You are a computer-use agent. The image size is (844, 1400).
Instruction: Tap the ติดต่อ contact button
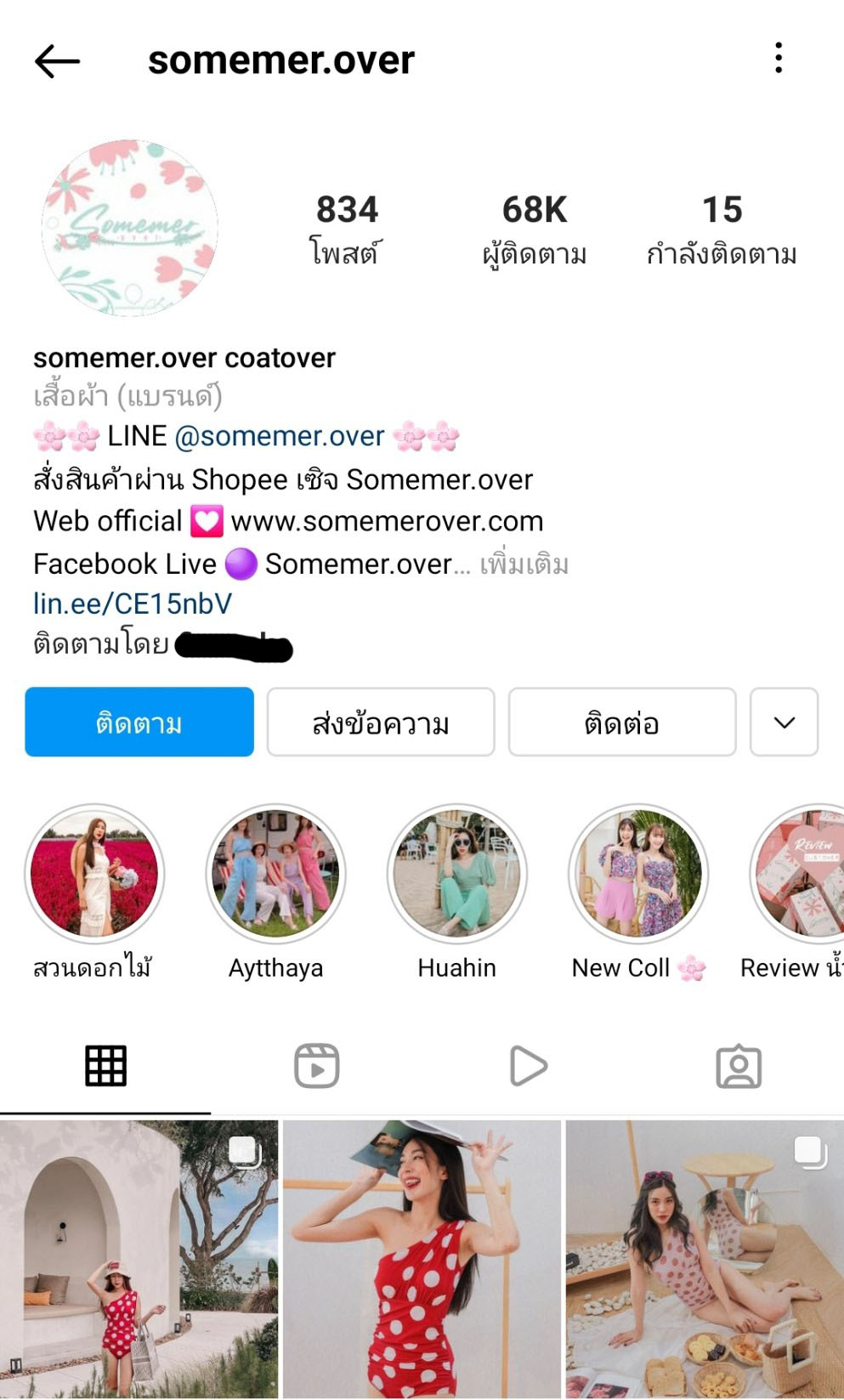[621, 723]
